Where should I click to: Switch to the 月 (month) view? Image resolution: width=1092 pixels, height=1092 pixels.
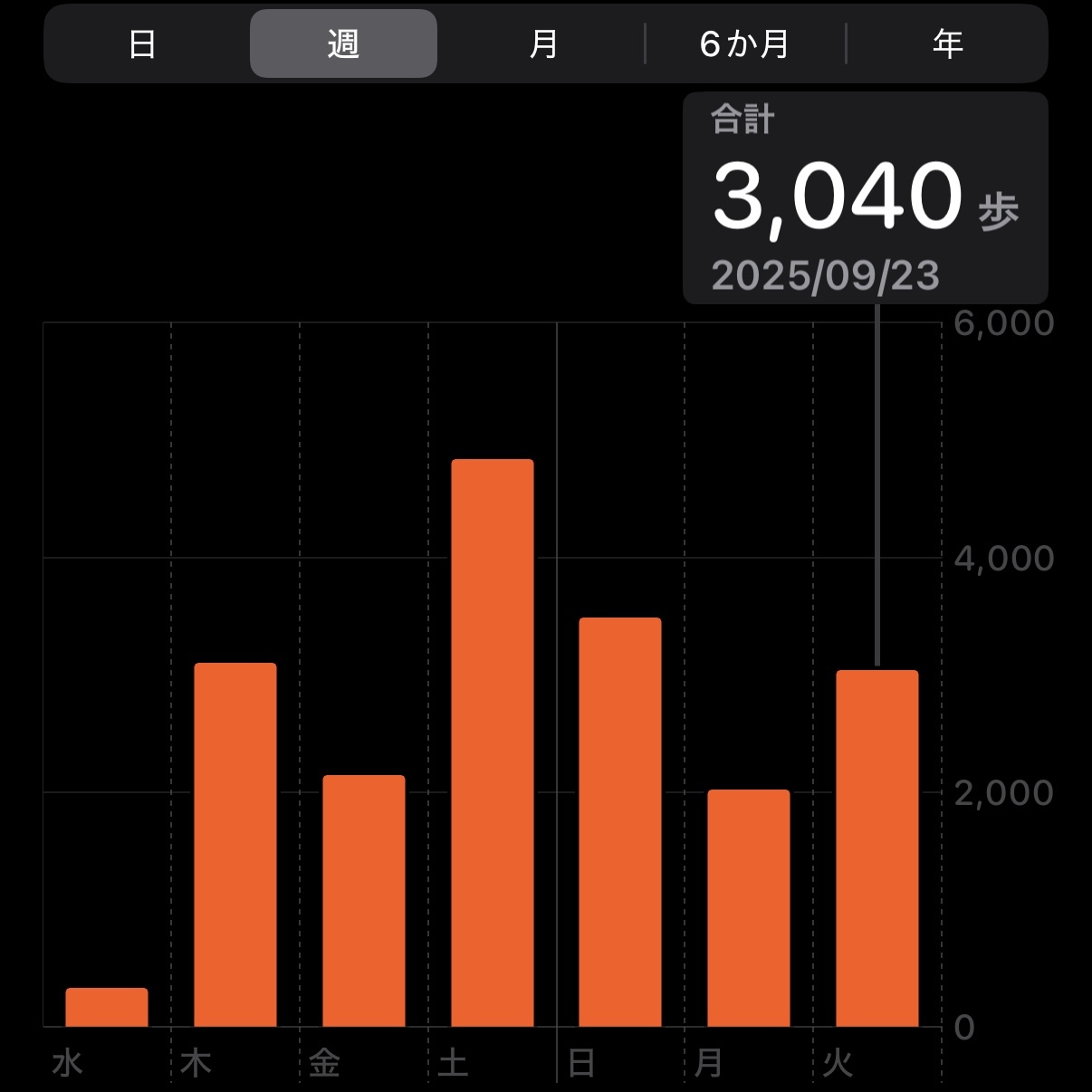(543, 43)
